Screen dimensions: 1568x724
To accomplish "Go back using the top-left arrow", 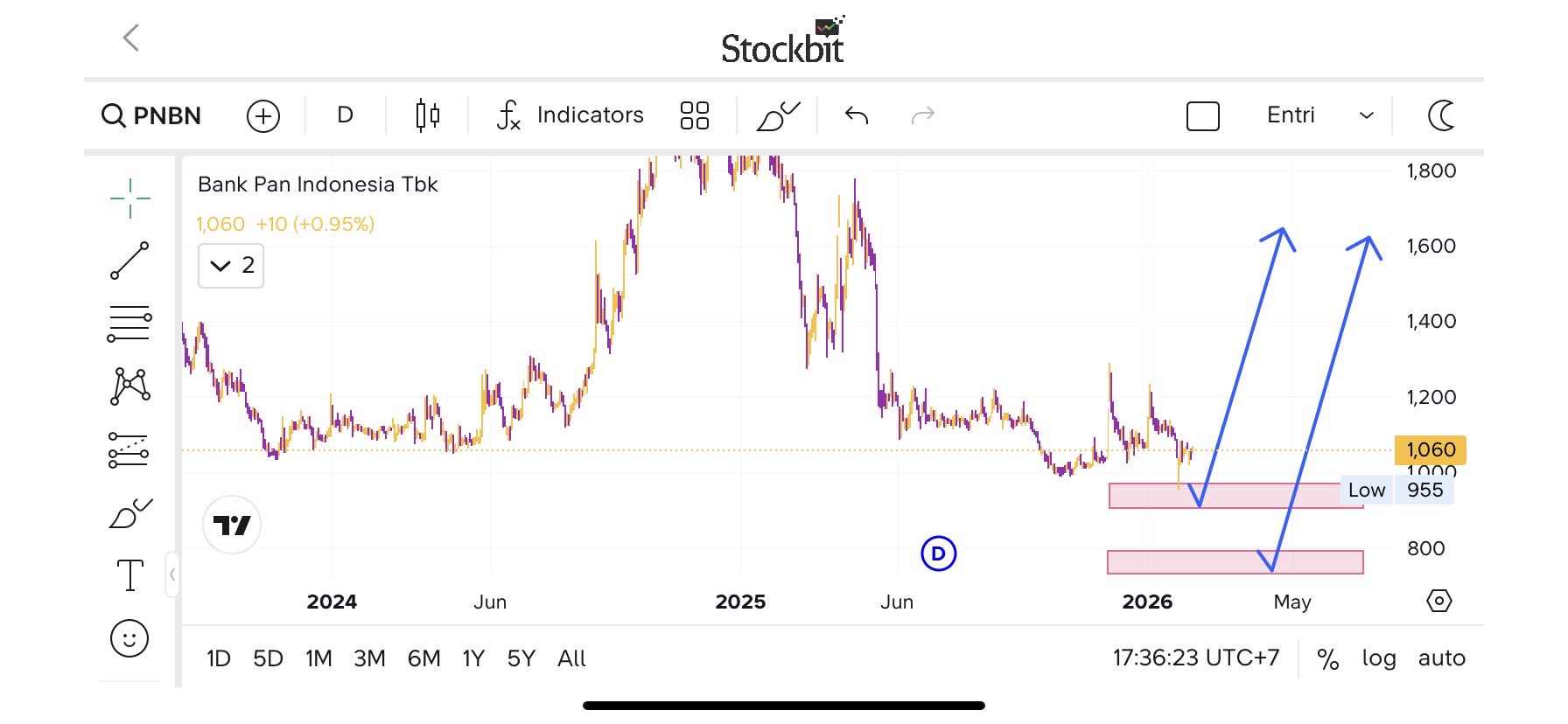I will point(131,38).
